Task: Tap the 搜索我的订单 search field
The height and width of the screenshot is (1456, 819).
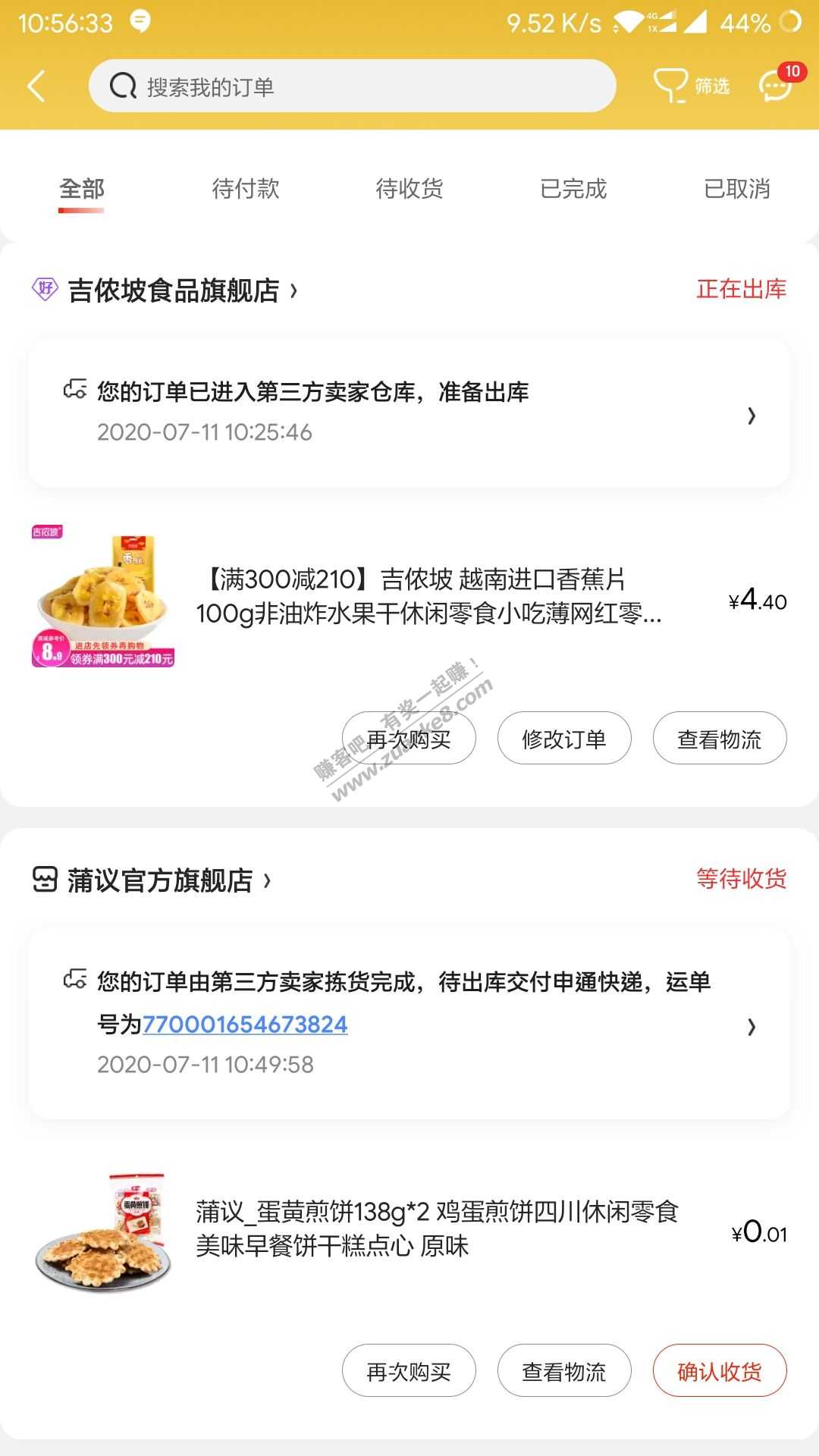Action: click(352, 86)
